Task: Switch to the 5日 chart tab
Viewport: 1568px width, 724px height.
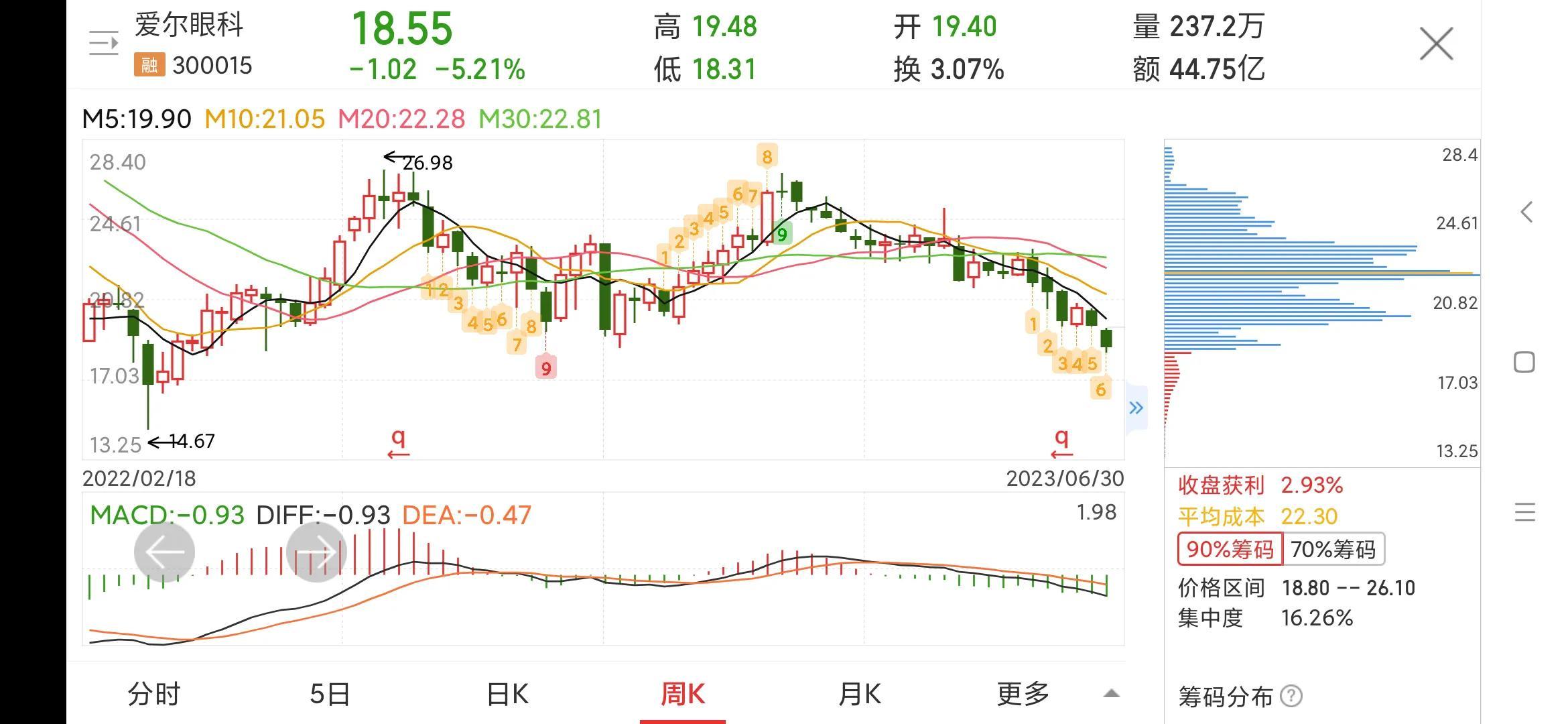Action: point(330,694)
